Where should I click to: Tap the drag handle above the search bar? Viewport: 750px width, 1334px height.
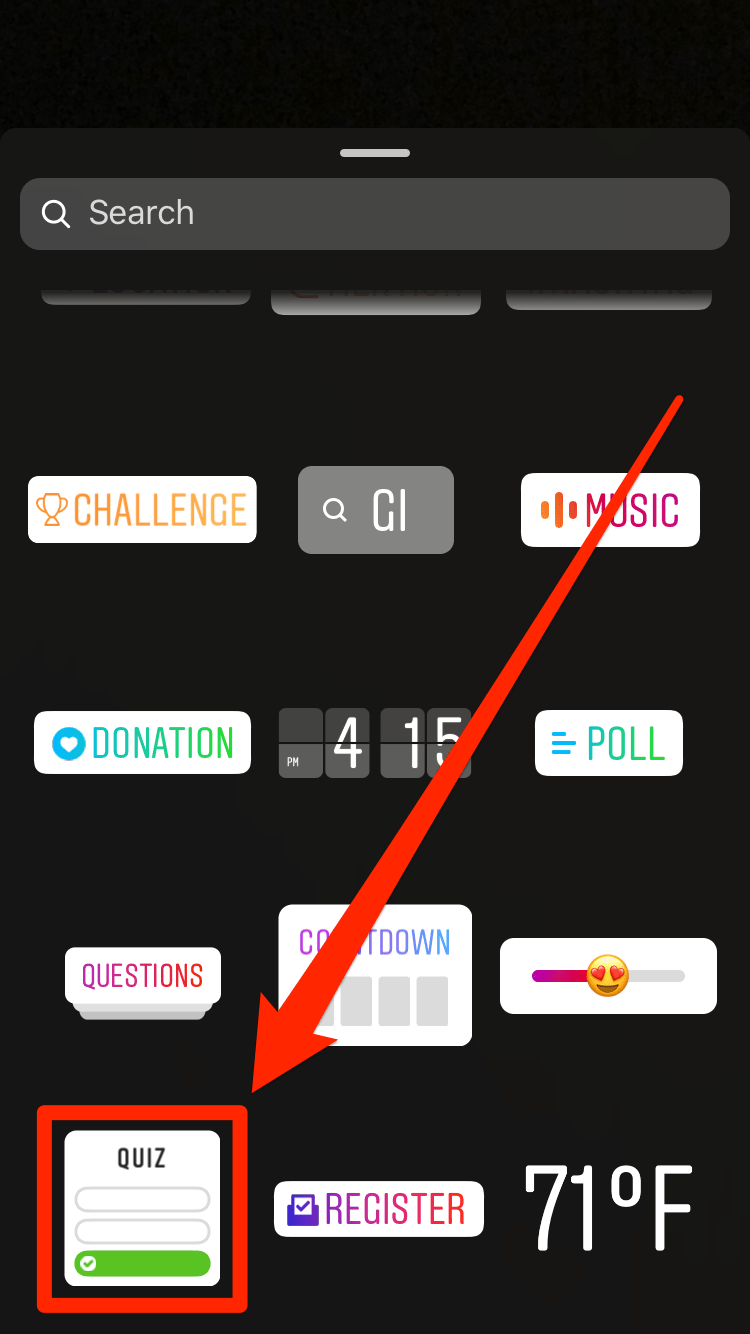point(375,152)
